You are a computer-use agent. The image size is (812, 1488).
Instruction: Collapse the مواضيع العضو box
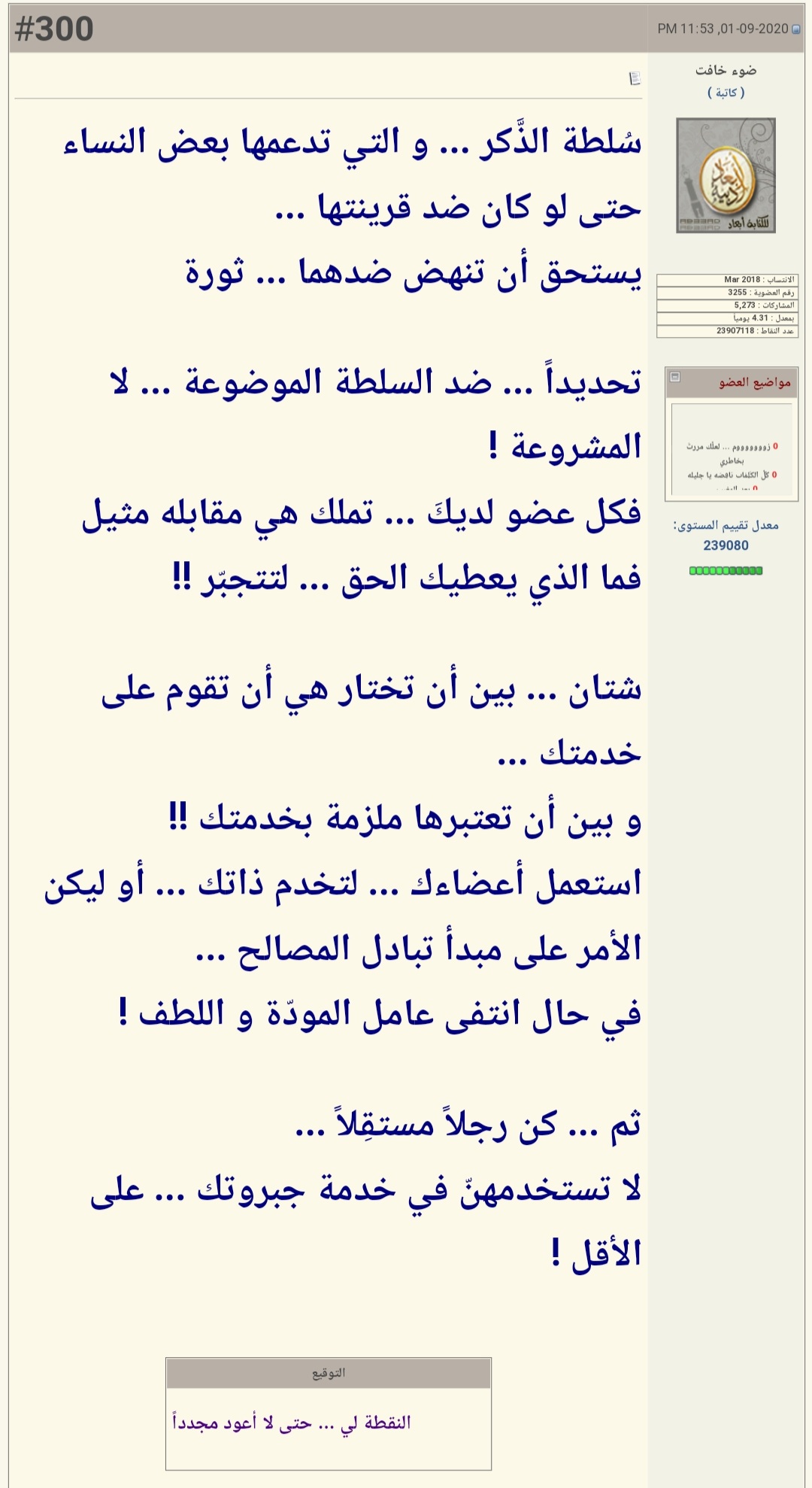pos(675,377)
